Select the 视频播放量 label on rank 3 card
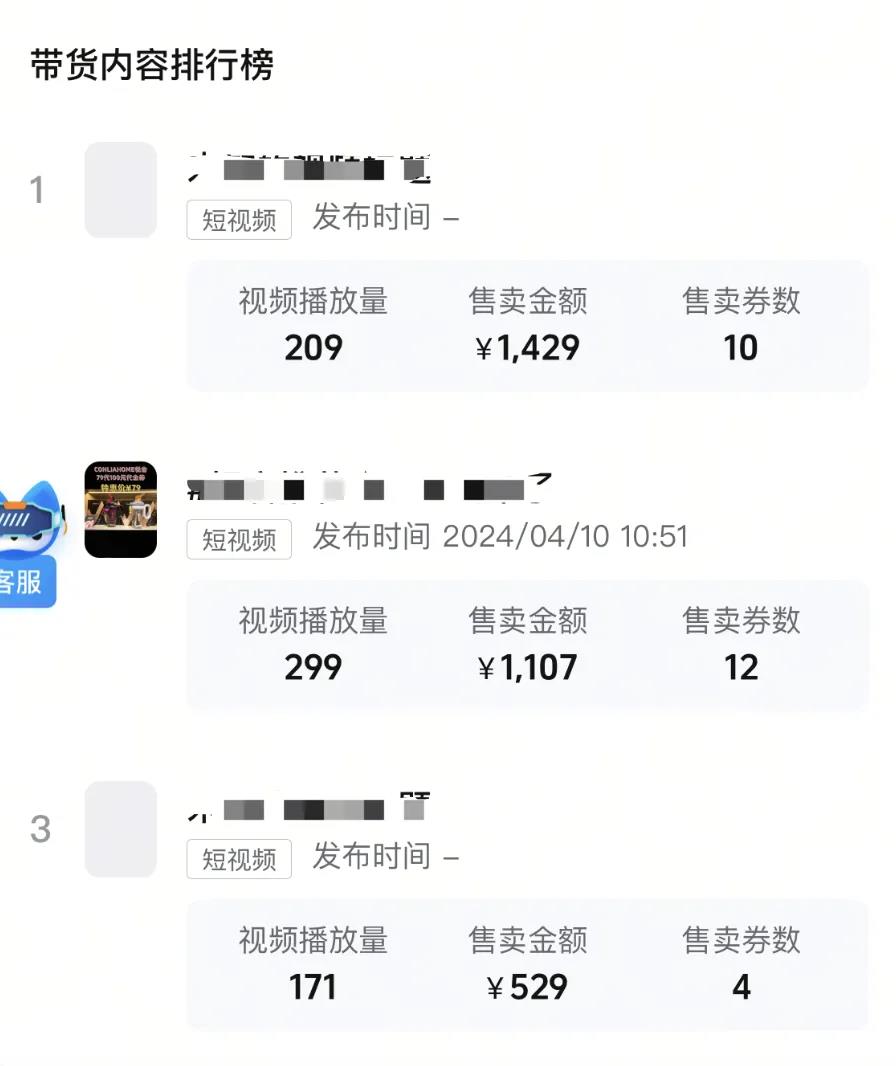896x1066 pixels. point(313,940)
